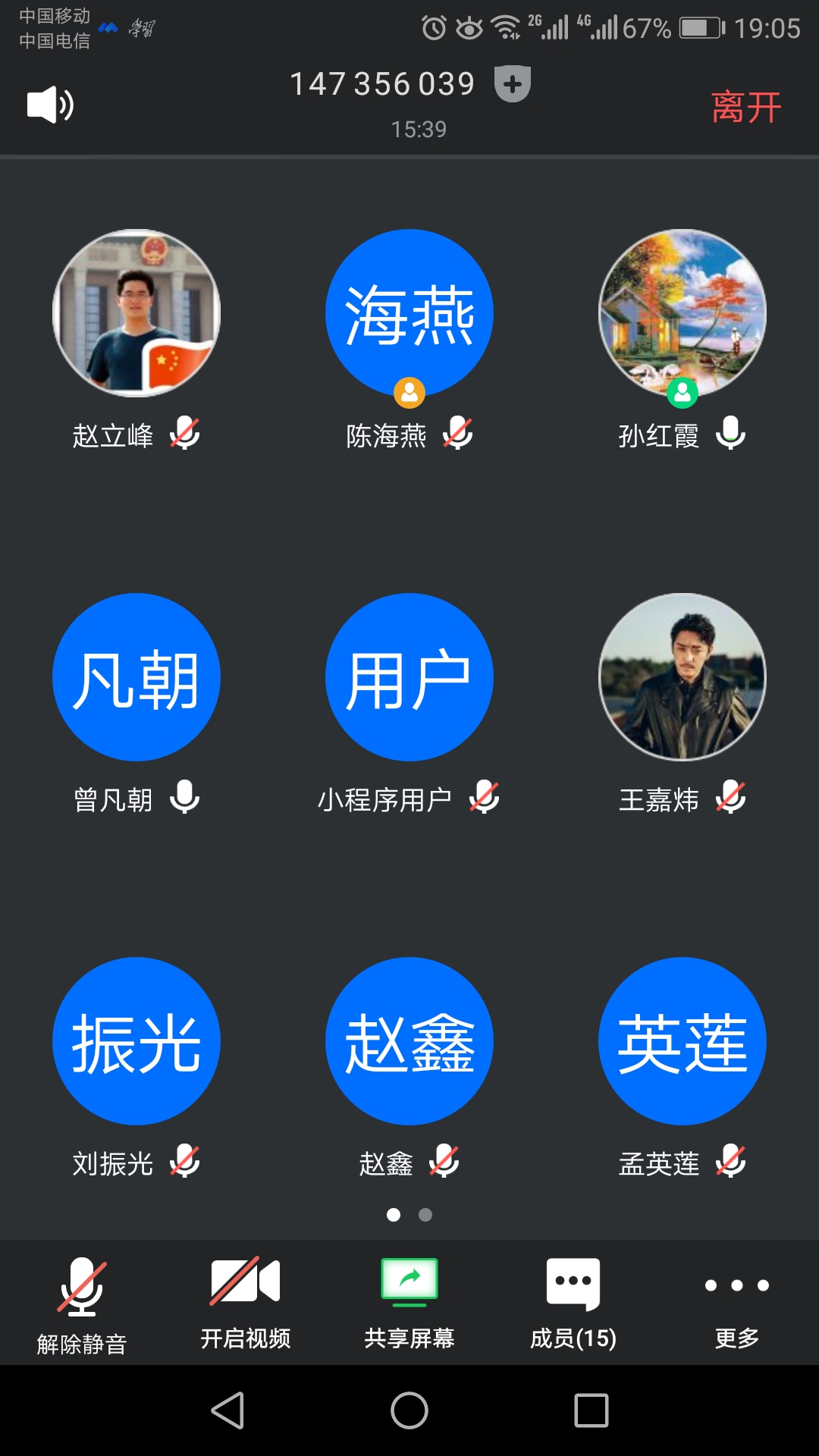Go to the Android home screen
Viewport: 819px width, 1456px height.
pyautogui.click(x=409, y=1410)
